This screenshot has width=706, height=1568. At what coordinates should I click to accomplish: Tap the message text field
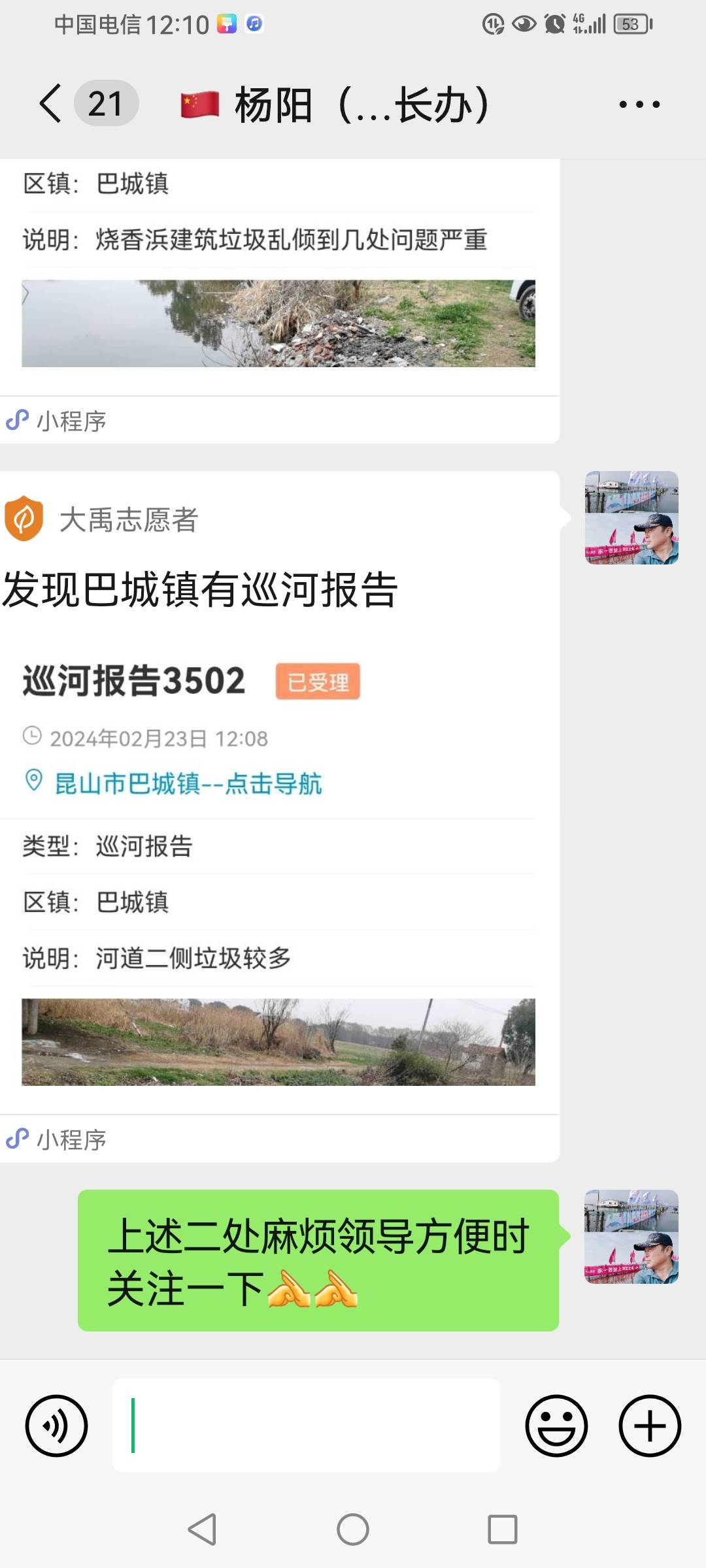click(x=306, y=1426)
